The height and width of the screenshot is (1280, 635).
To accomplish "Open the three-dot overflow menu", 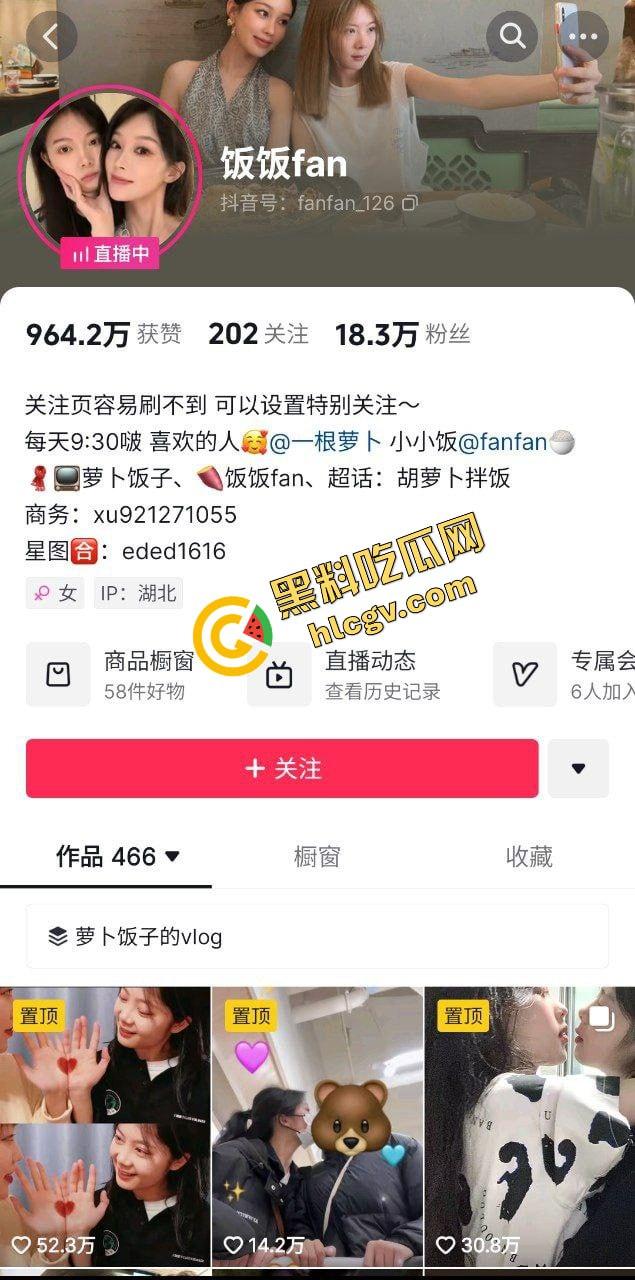I will point(582,37).
